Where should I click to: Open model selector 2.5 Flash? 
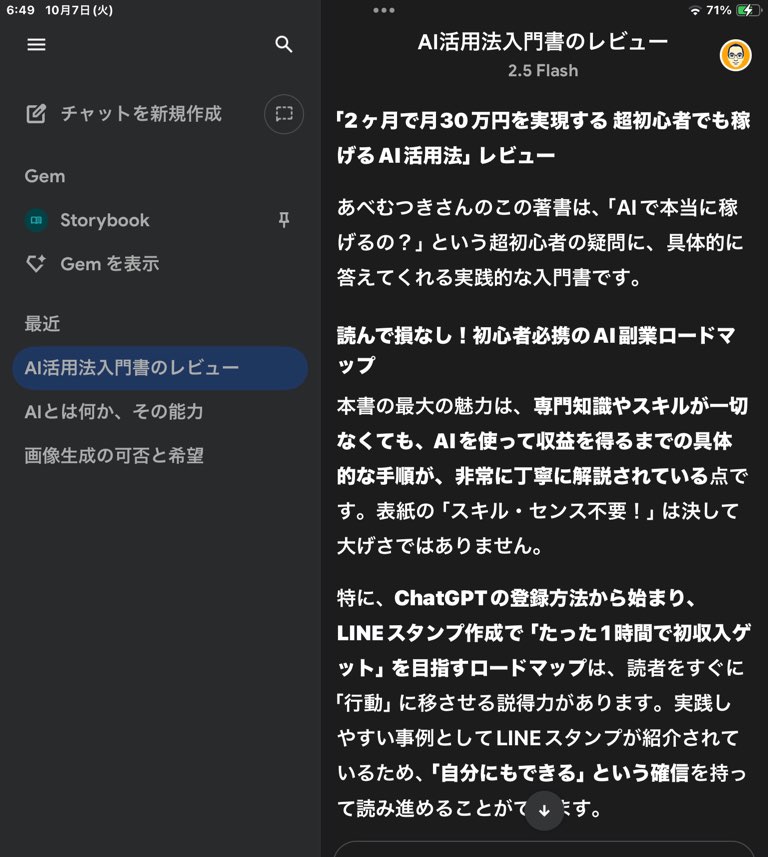click(542, 71)
